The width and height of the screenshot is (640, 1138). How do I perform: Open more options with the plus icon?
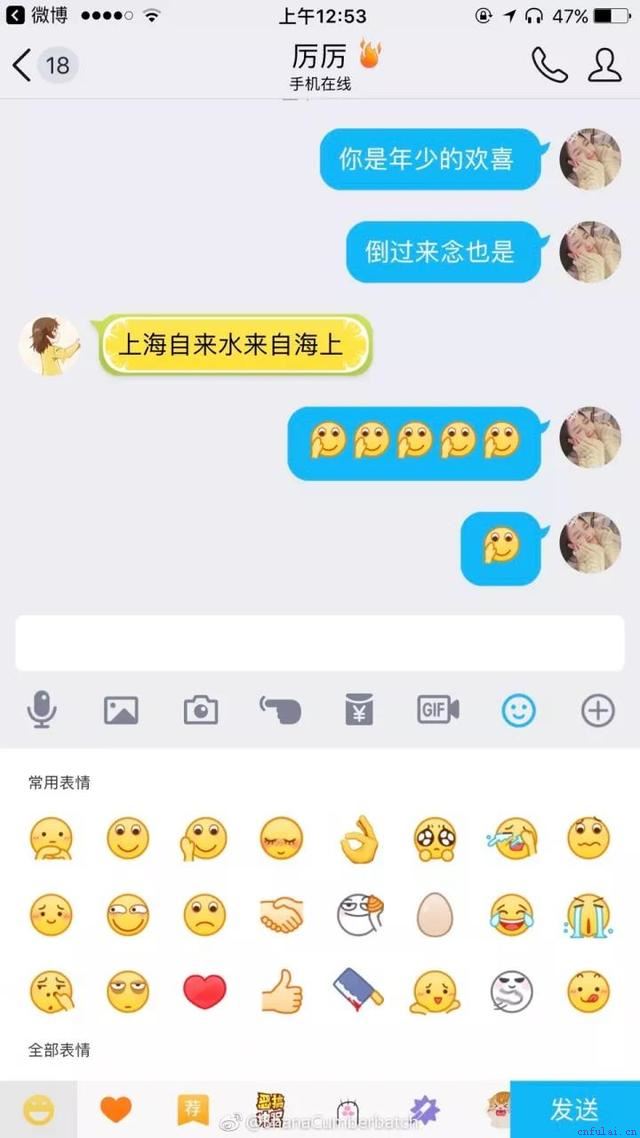[x=598, y=711]
